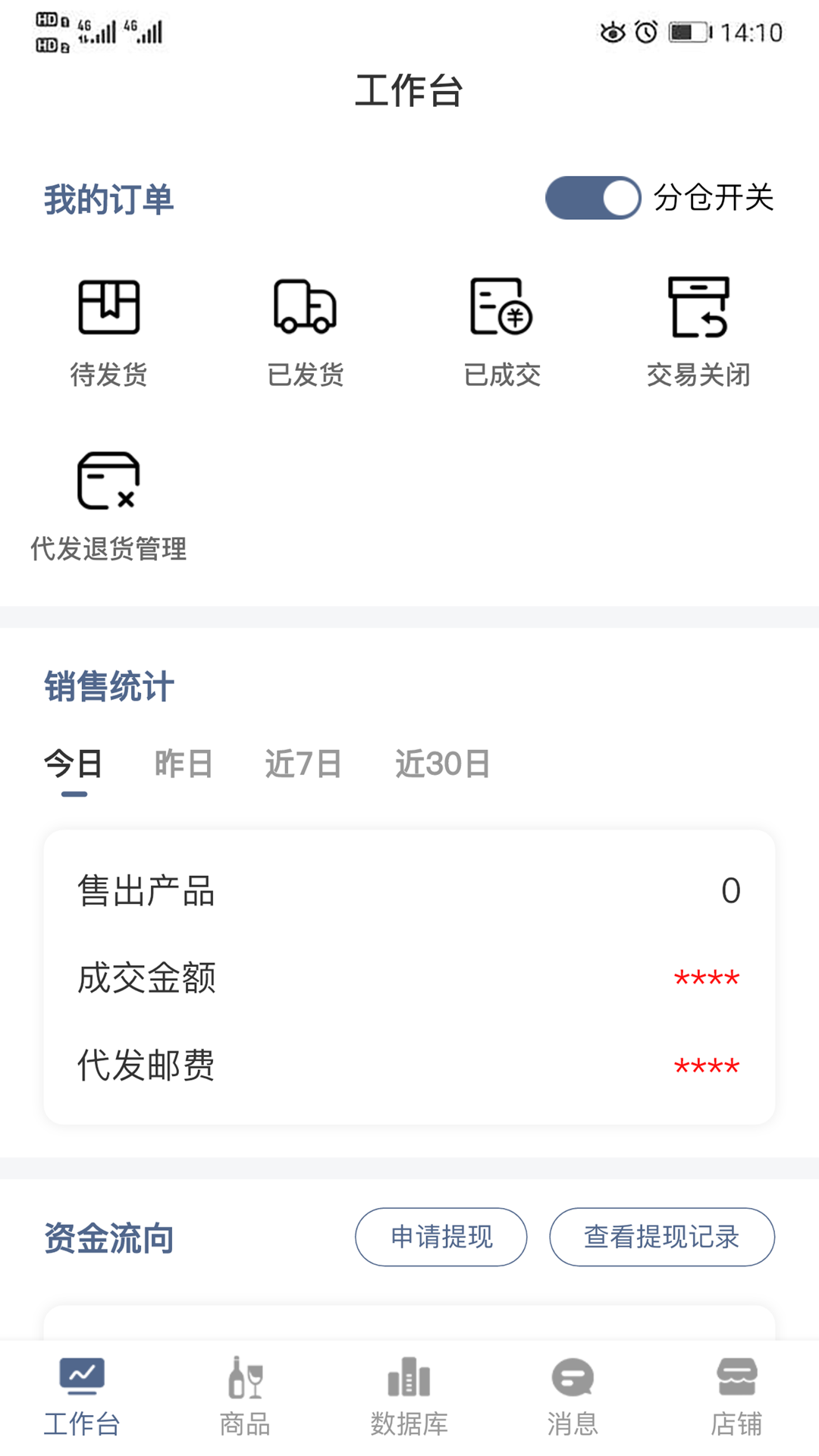Open the 消息 tab
Screen dimensions: 819x1456
[x=573, y=1397]
